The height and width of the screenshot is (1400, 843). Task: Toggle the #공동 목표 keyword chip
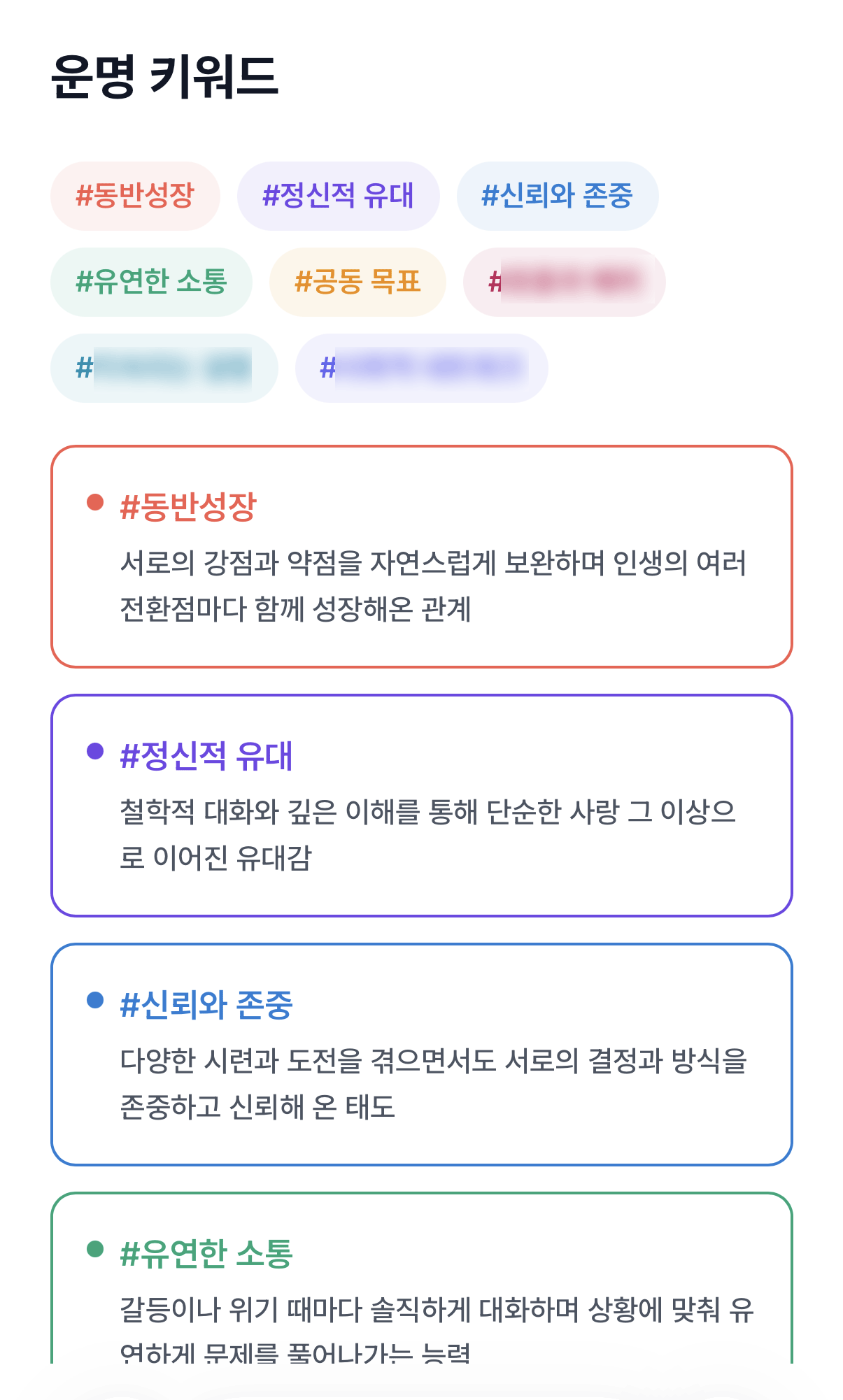357,282
